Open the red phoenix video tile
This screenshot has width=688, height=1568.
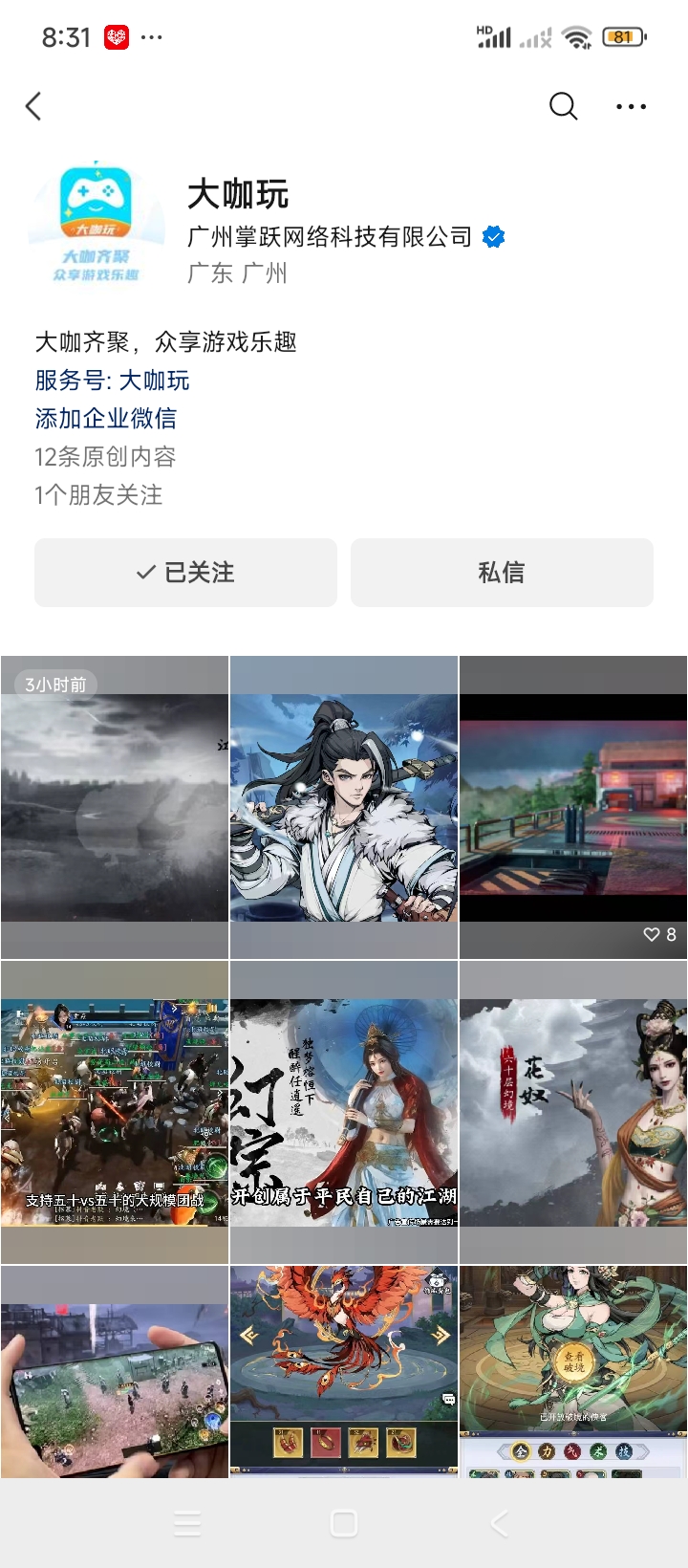(x=344, y=1372)
